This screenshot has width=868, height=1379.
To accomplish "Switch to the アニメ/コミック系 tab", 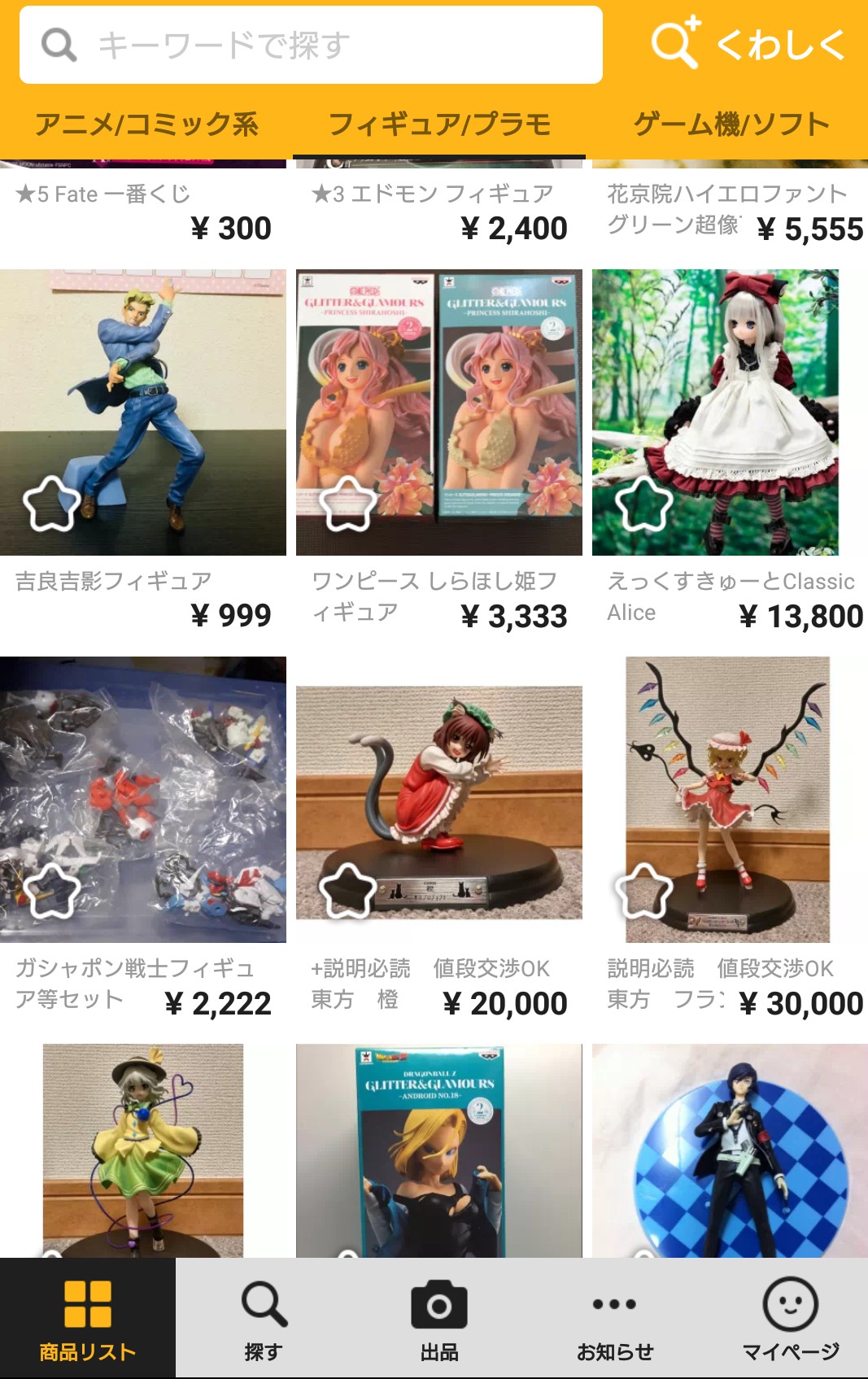I will [x=146, y=124].
